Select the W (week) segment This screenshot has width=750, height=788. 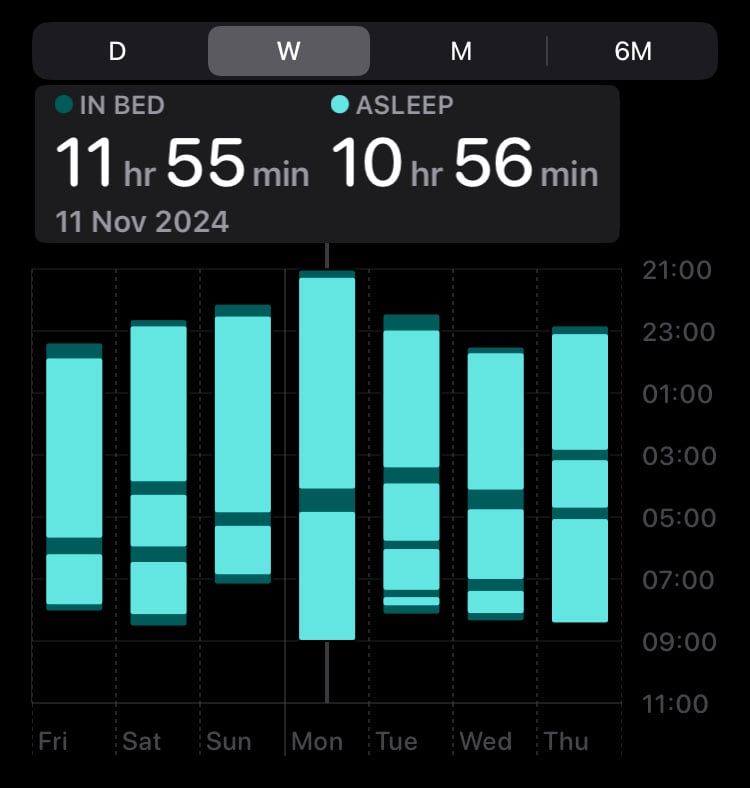point(289,51)
